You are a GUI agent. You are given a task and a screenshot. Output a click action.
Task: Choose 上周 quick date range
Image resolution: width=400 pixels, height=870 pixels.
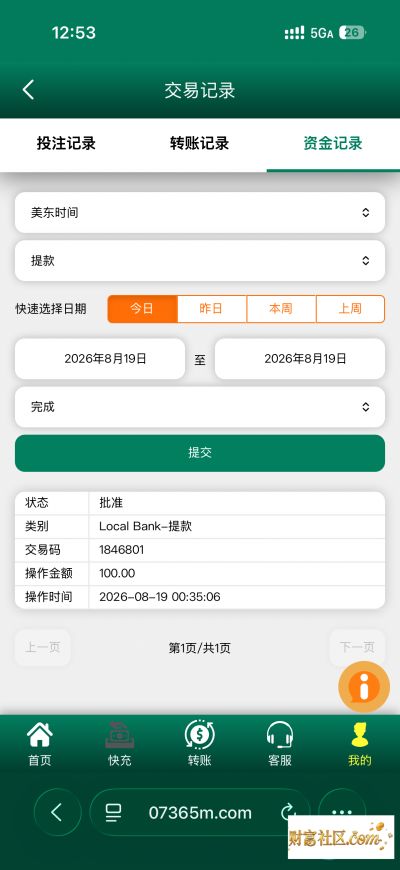coord(350,309)
